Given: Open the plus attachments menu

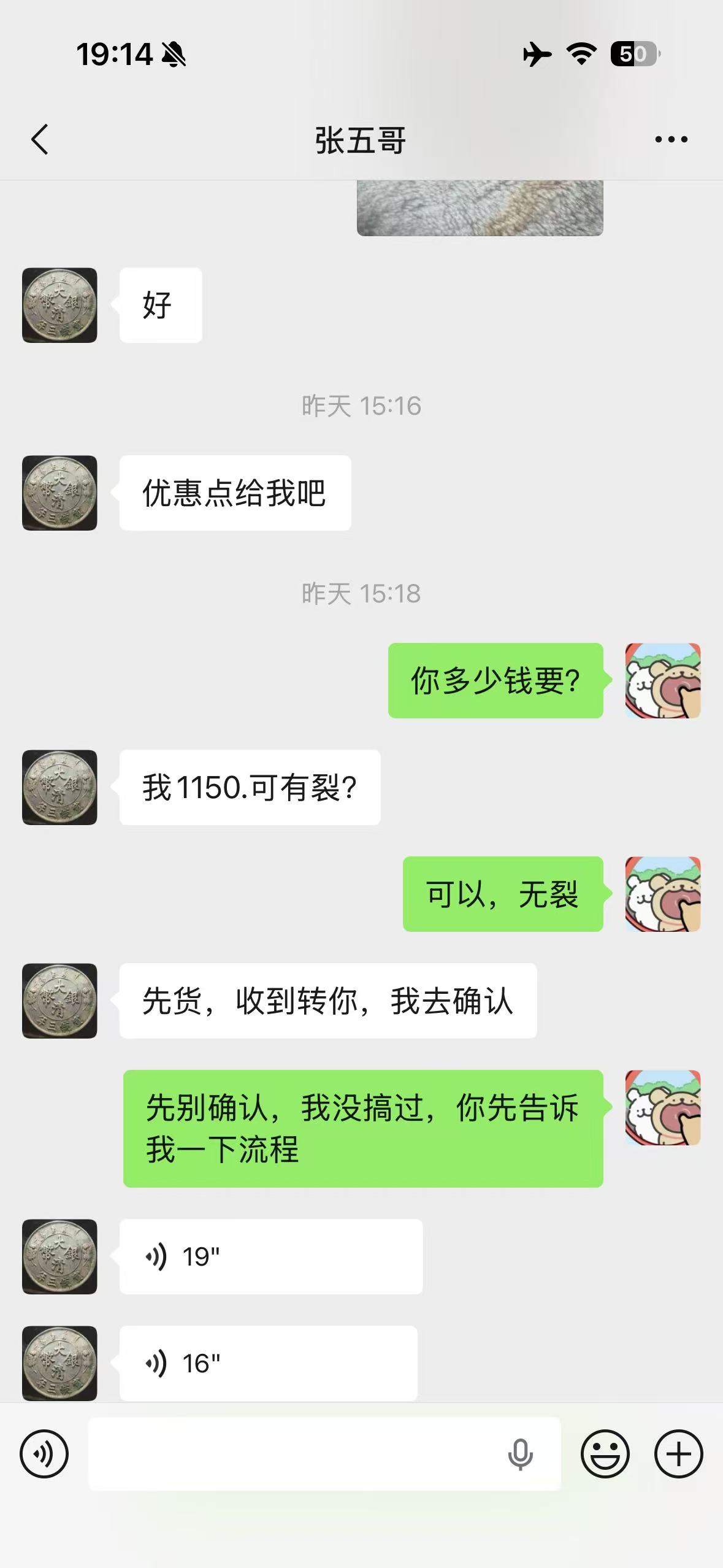Looking at the screenshot, I should pos(678,1453).
